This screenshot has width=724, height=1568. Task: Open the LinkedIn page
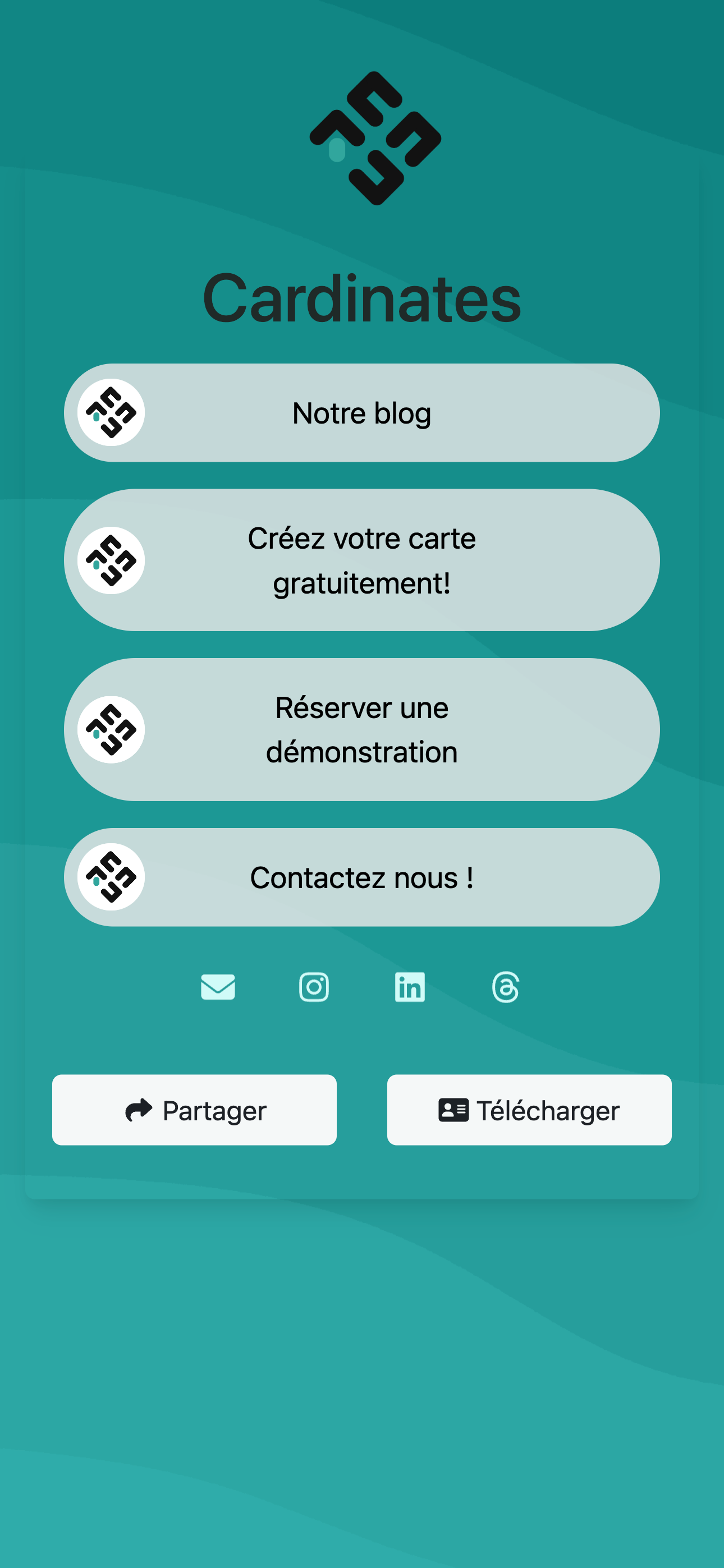tap(410, 987)
